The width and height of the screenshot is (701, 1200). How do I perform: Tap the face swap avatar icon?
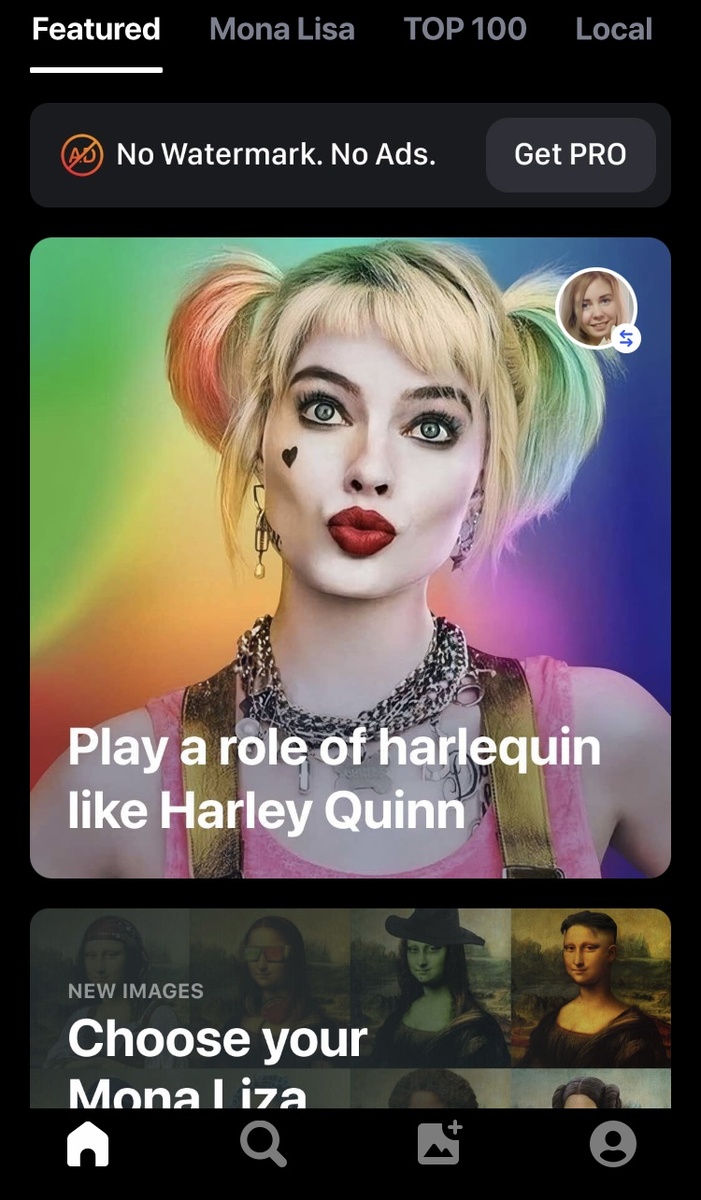click(598, 310)
